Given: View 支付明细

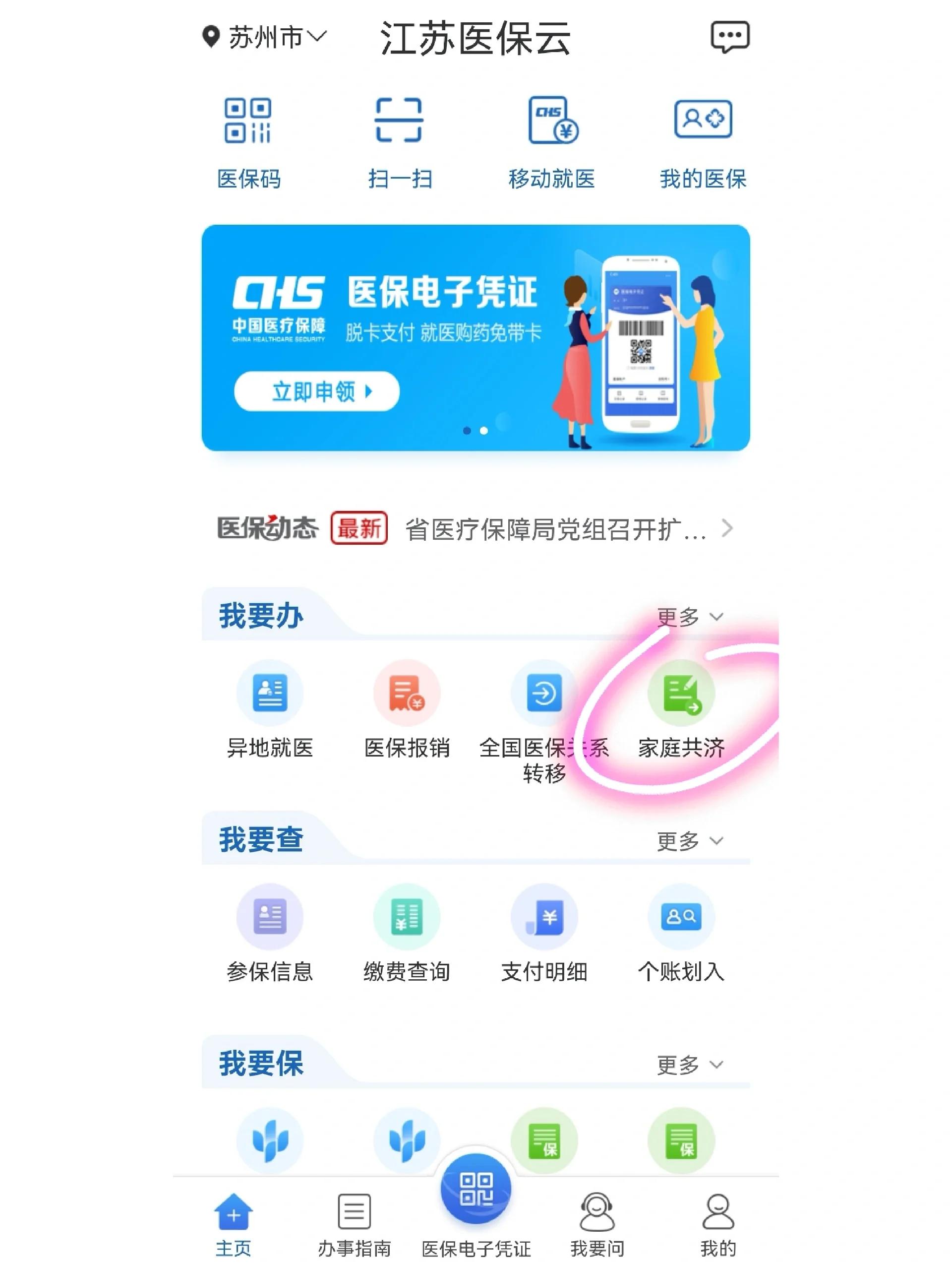Looking at the screenshot, I should point(544,933).
